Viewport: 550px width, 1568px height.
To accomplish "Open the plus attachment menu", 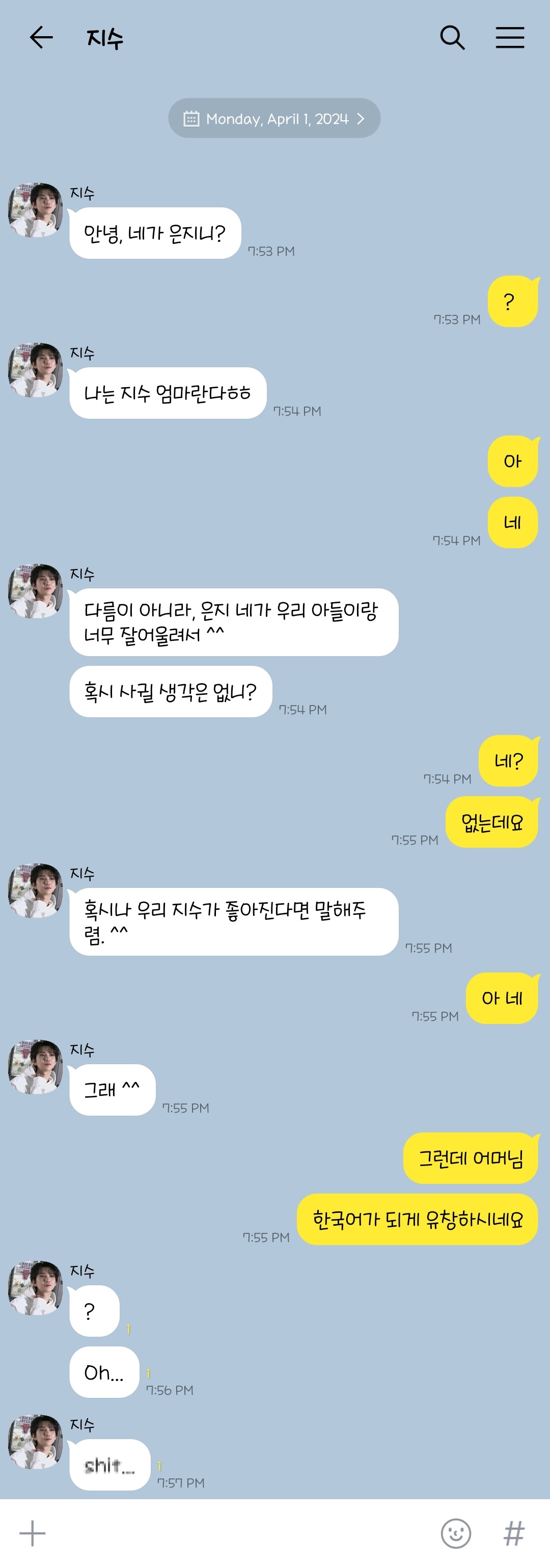I will (x=33, y=1533).
